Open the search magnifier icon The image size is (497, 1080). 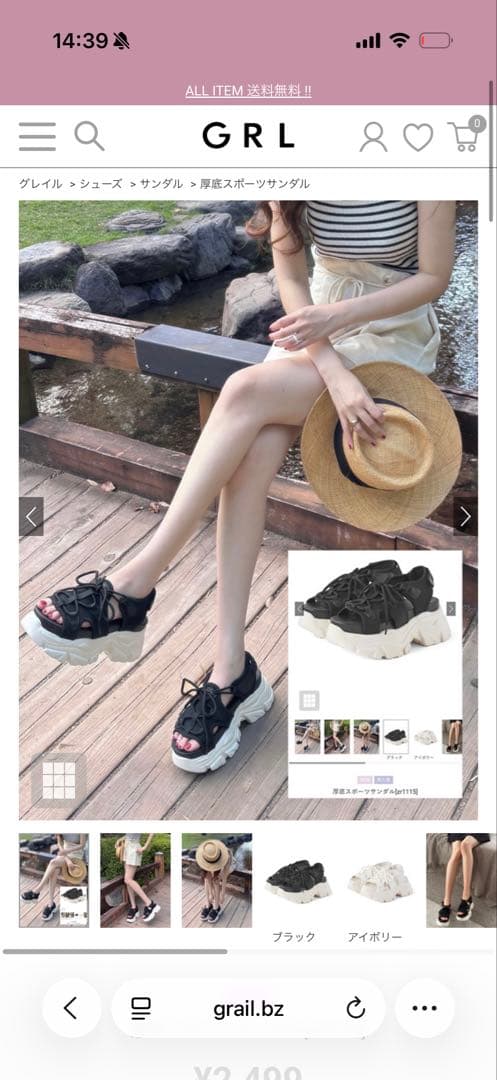click(x=89, y=136)
